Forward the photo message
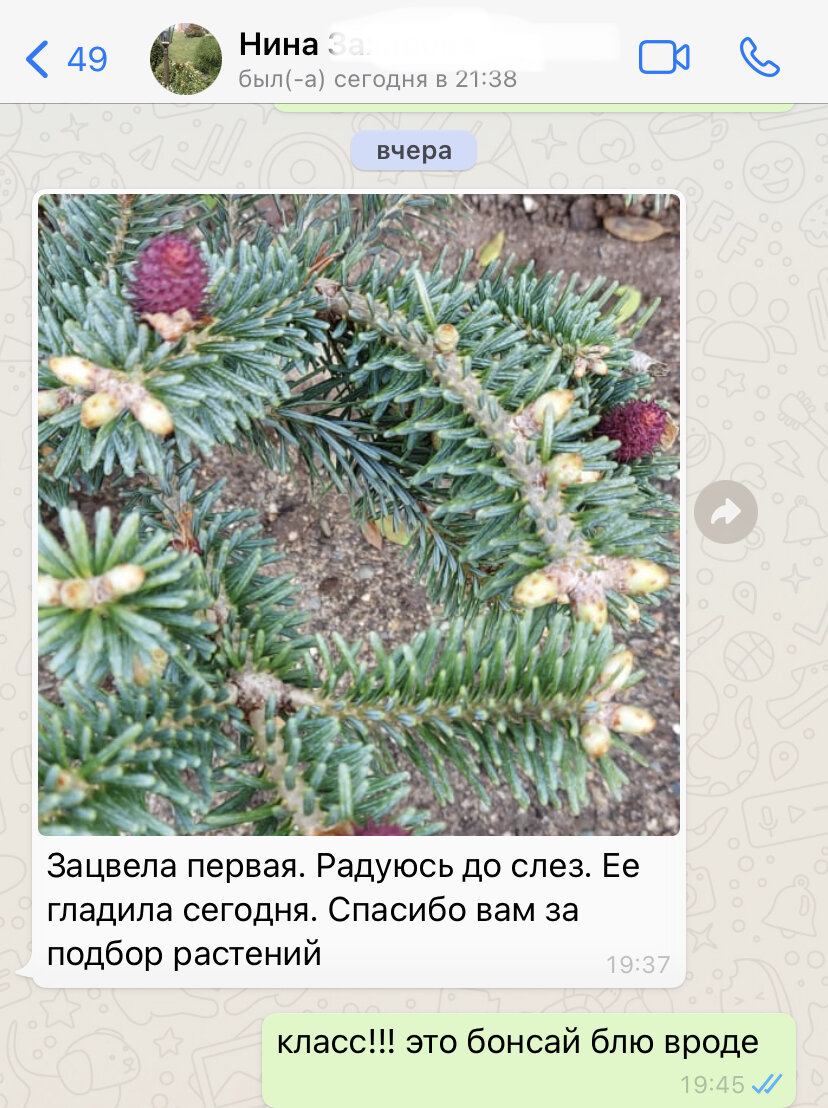Screen dimensions: 828x1108 tap(725, 513)
